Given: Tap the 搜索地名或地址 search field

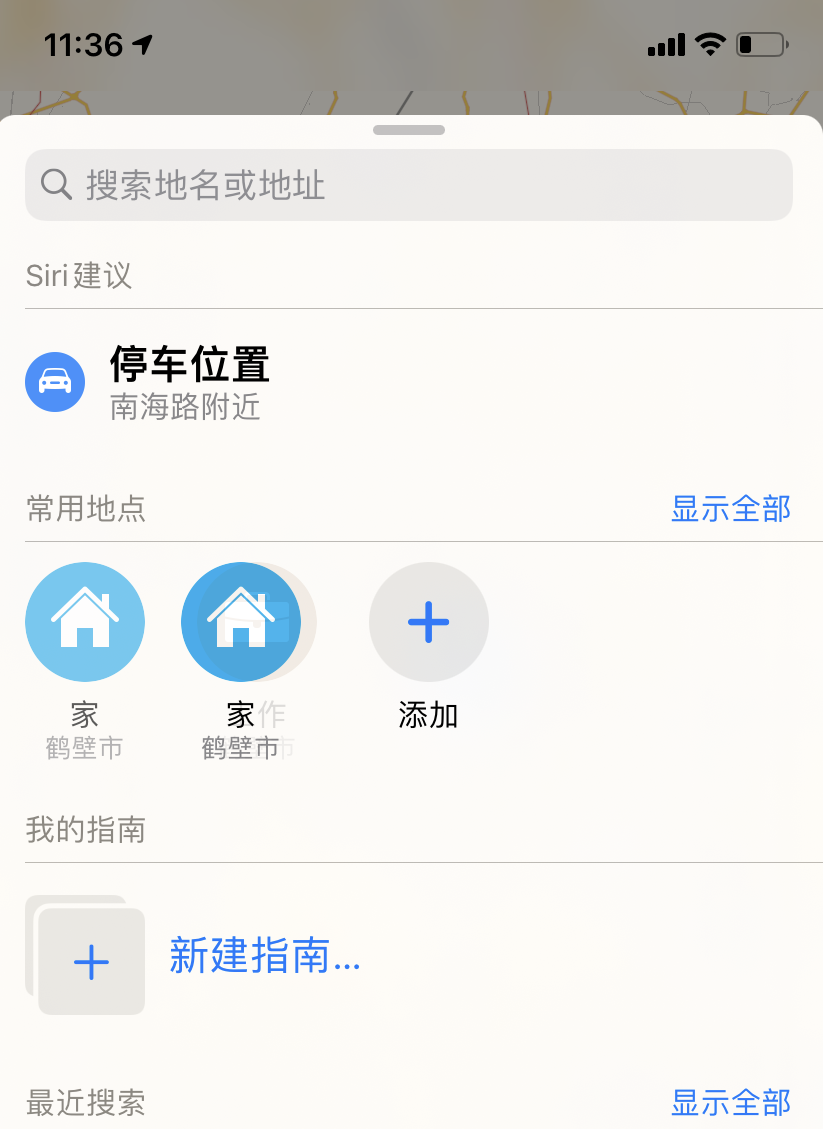Looking at the screenshot, I should click(x=408, y=185).
